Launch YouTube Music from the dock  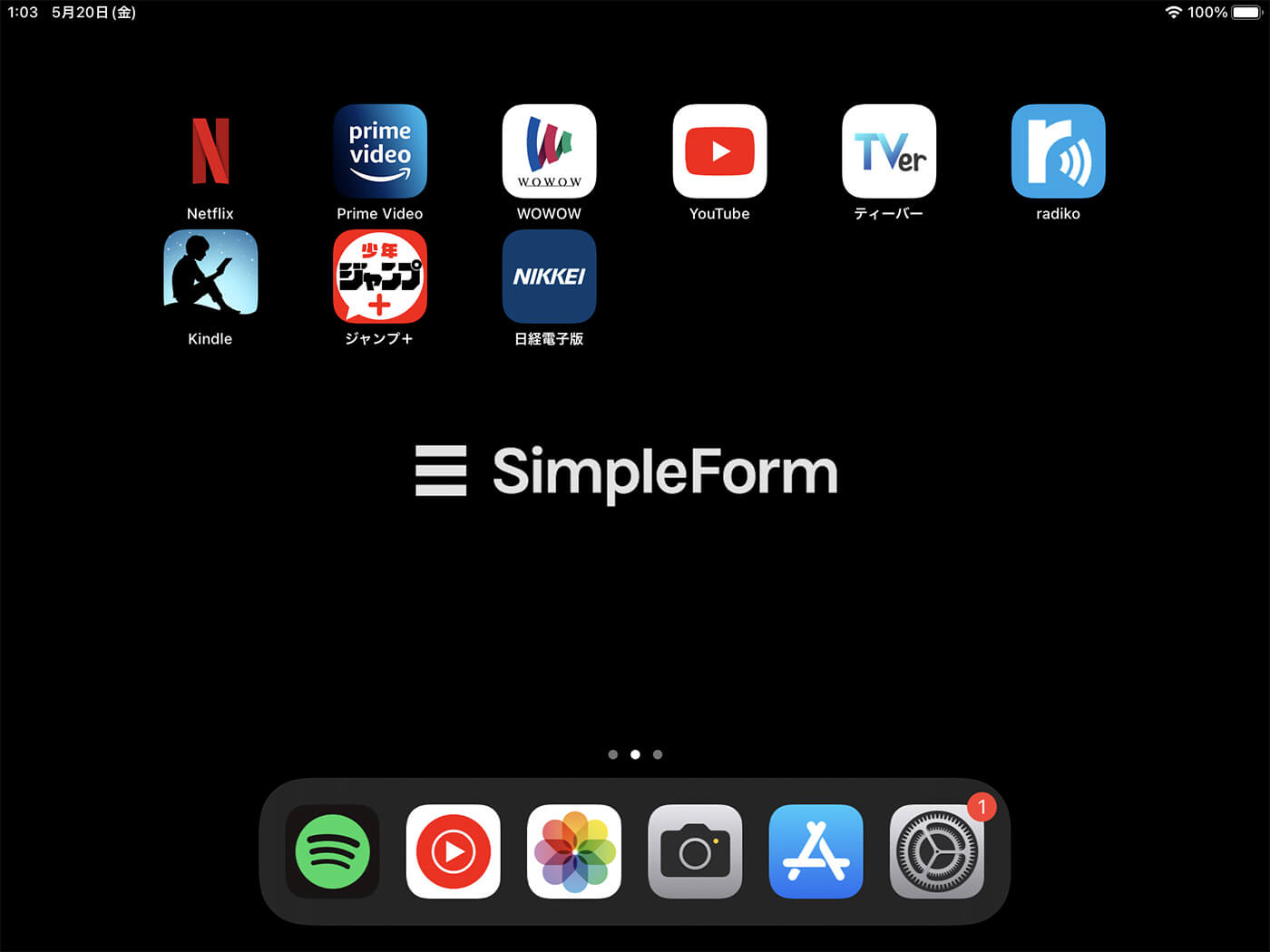pyautogui.click(x=453, y=851)
